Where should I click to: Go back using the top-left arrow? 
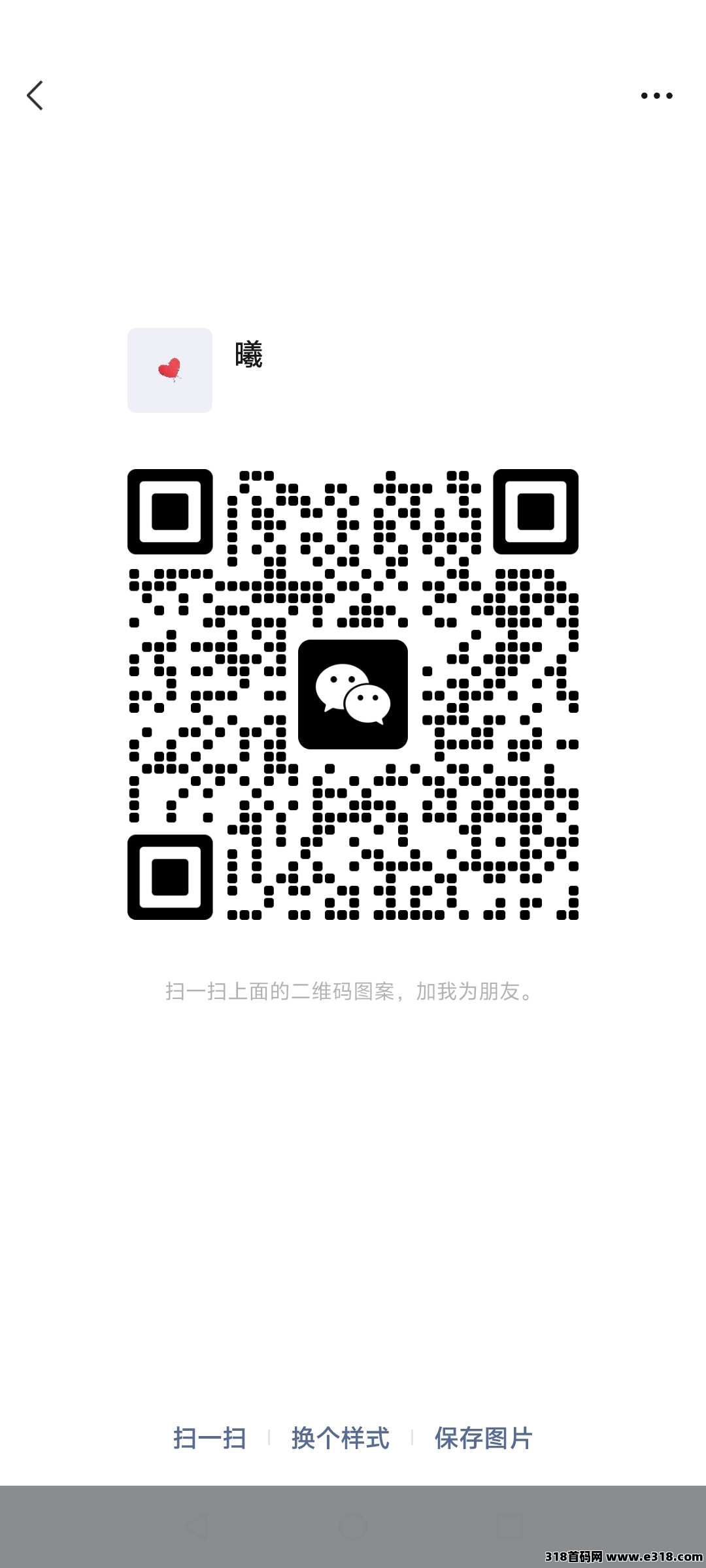pyautogui.click(x=35, y=96)
